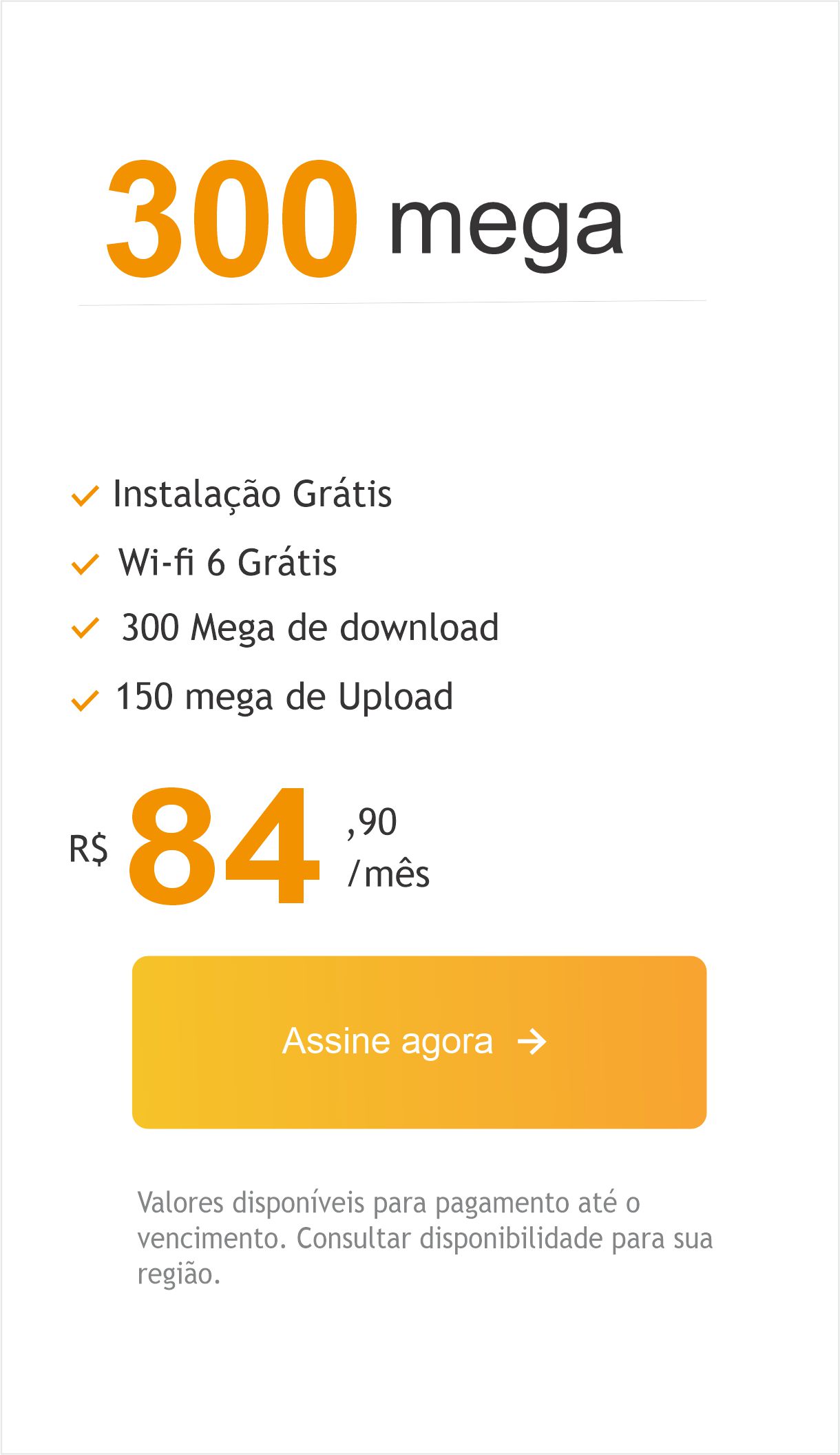Click the divider line under the title
This screenshot has width=840, height=1455.
pyautogui.click(x=391, y=301)
